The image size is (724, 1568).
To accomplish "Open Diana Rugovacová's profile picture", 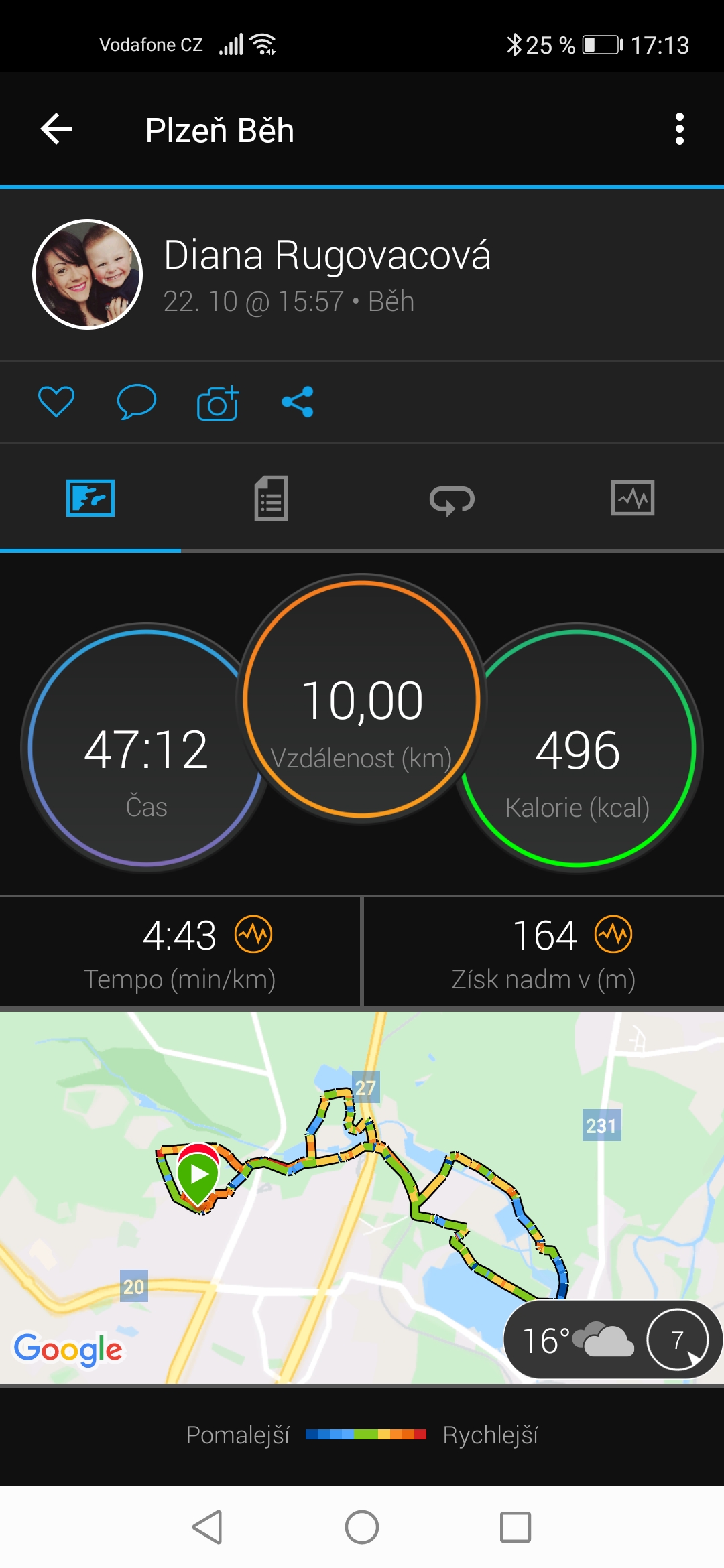I will pos(88,274).
